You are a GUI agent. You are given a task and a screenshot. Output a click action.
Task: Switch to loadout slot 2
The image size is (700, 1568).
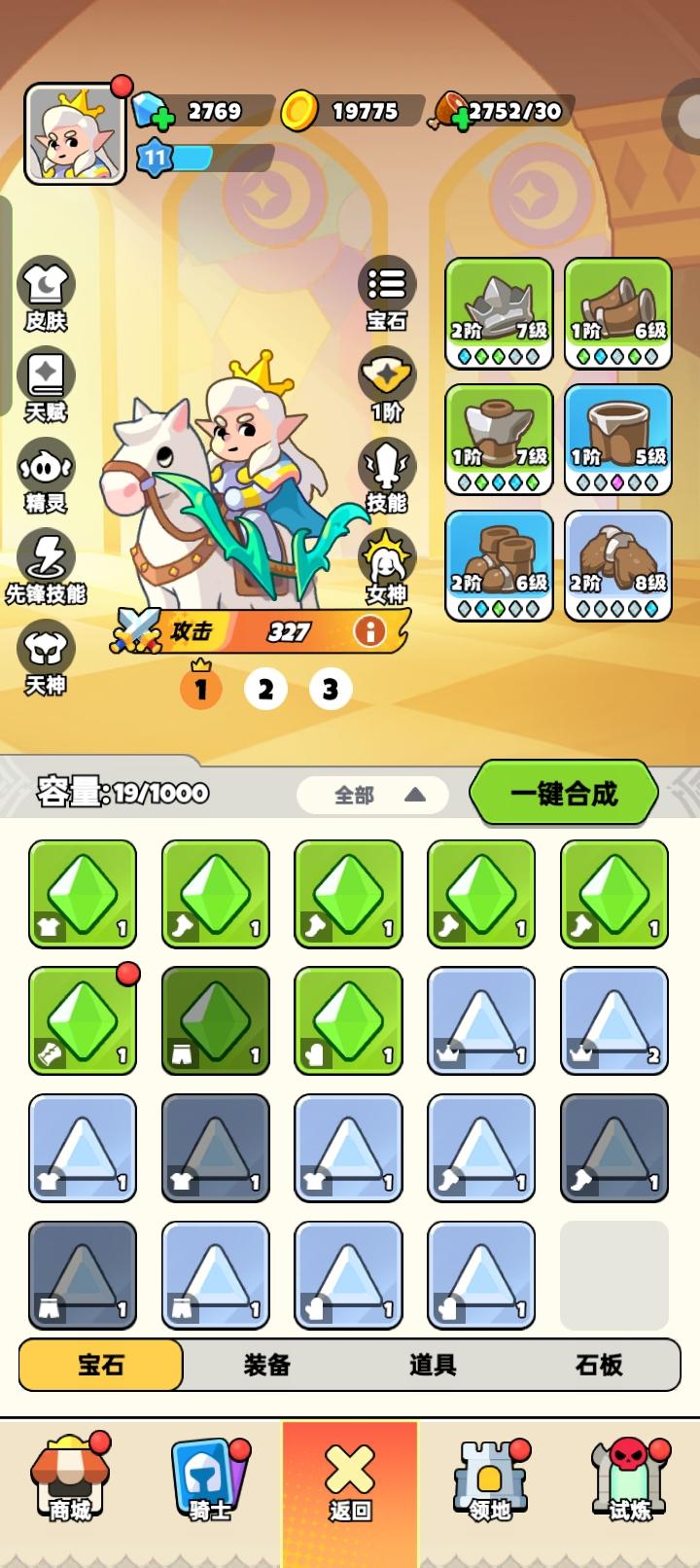coord(265,690)
